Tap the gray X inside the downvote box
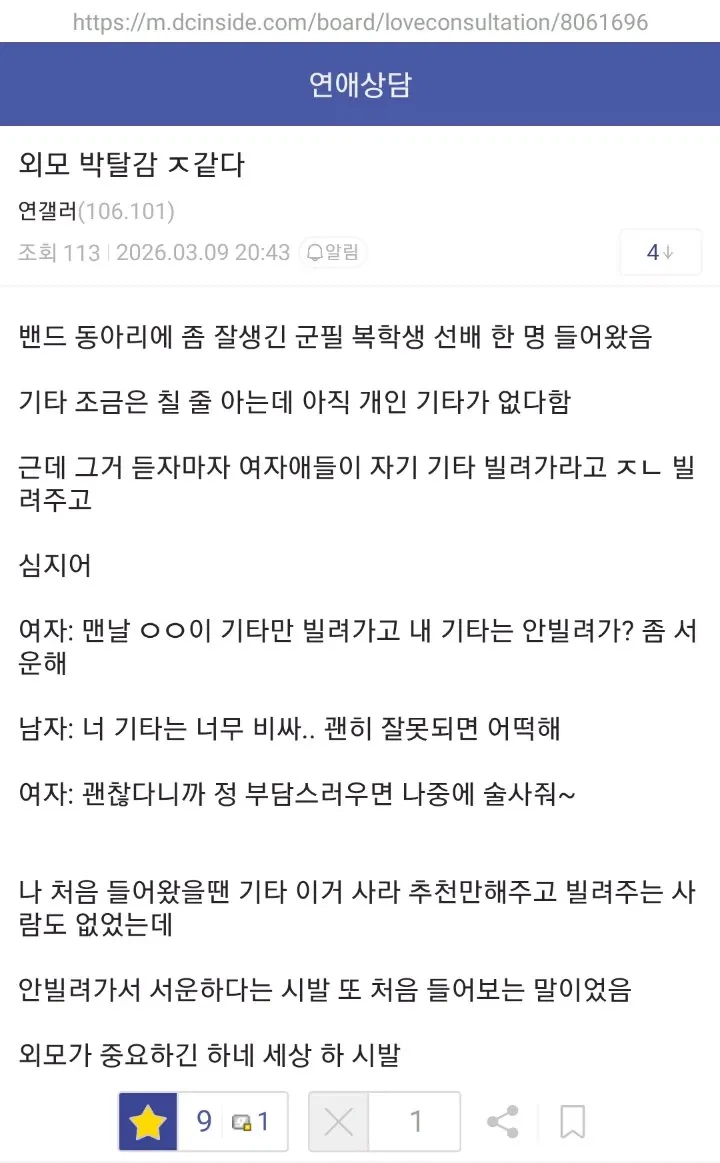The image size is (720, 1163). point(338,1122)
